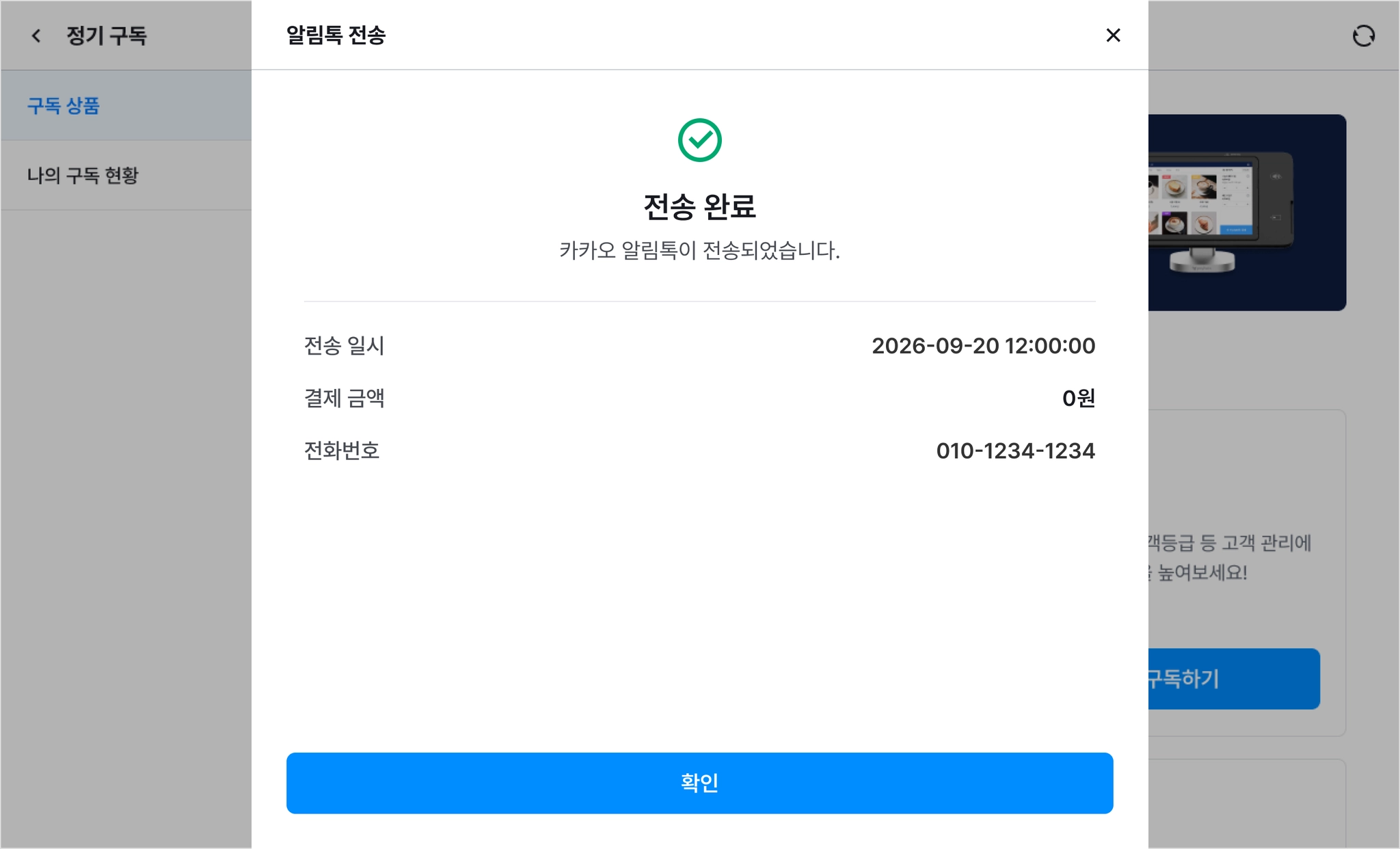Tap the 구독하기 button
Image resolution: width=1400 pixels, height=849 pixels.
click(x=1233, y=678)
